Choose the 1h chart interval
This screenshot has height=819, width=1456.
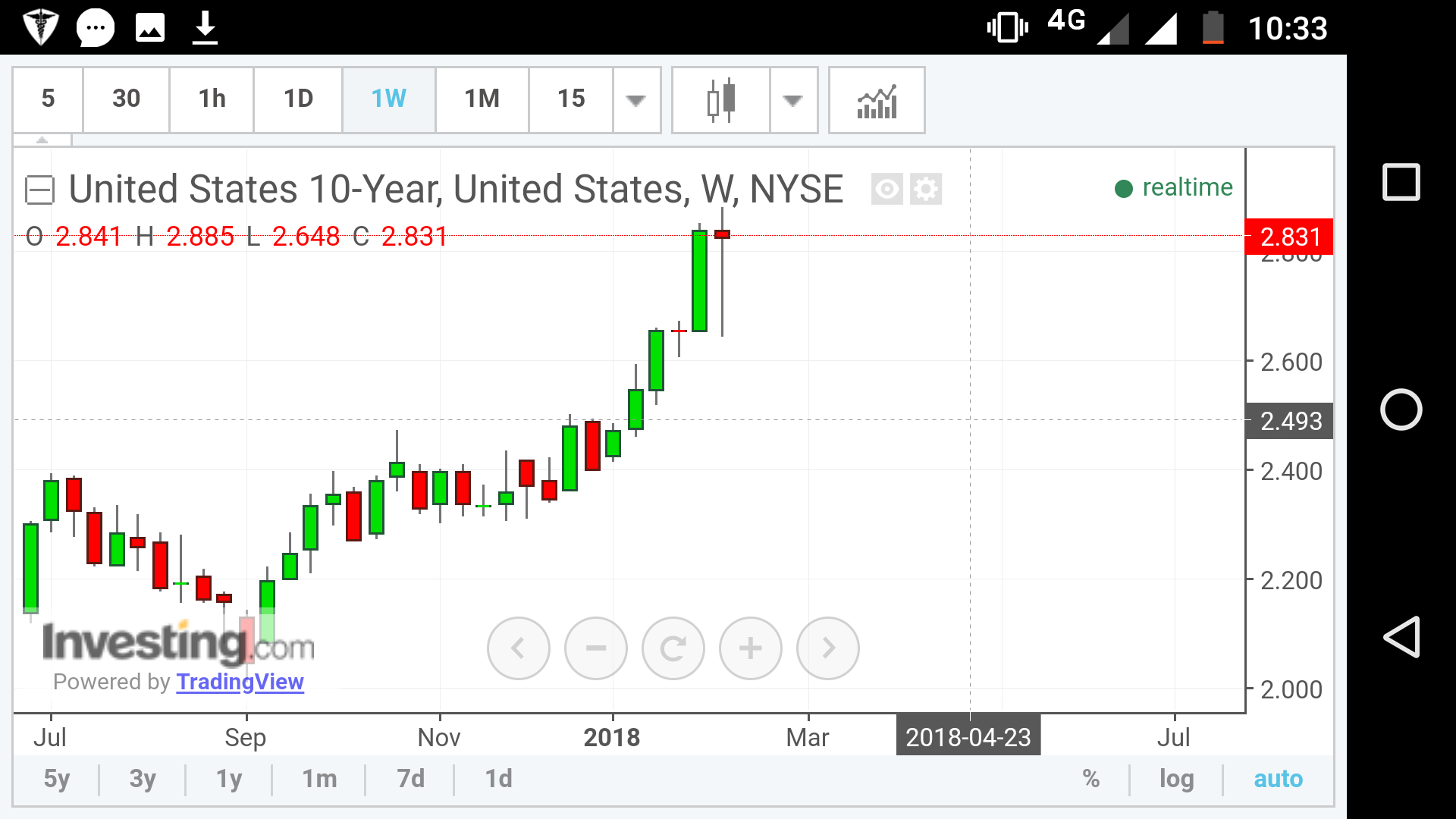pyautogui.click(x=212, y=99)
